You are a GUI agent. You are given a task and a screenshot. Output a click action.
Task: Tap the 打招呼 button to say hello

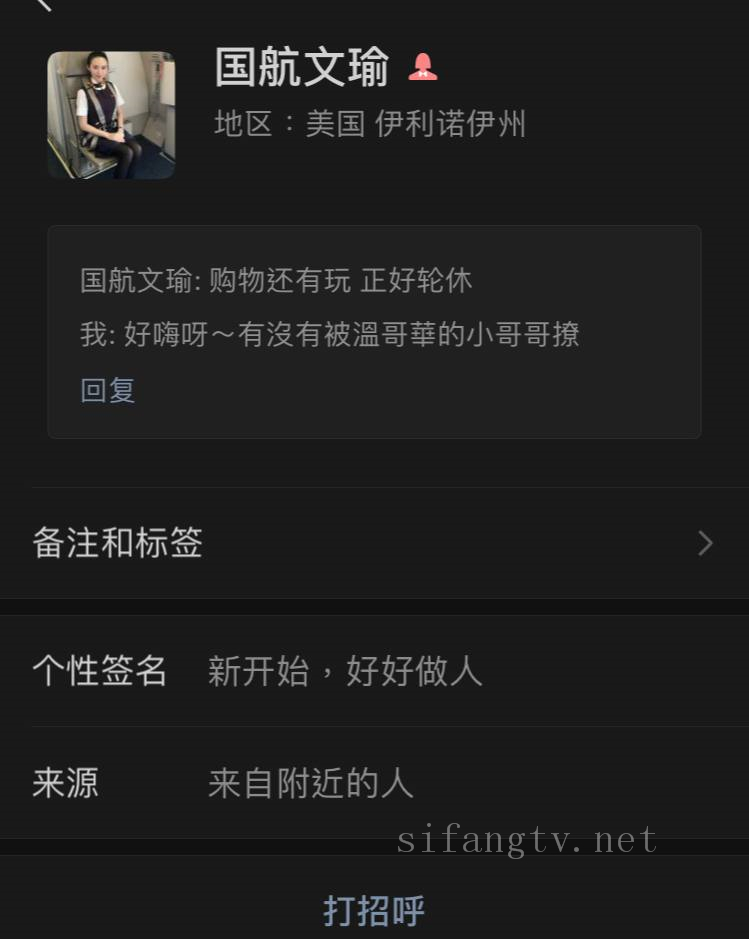(x=374, y=910)
